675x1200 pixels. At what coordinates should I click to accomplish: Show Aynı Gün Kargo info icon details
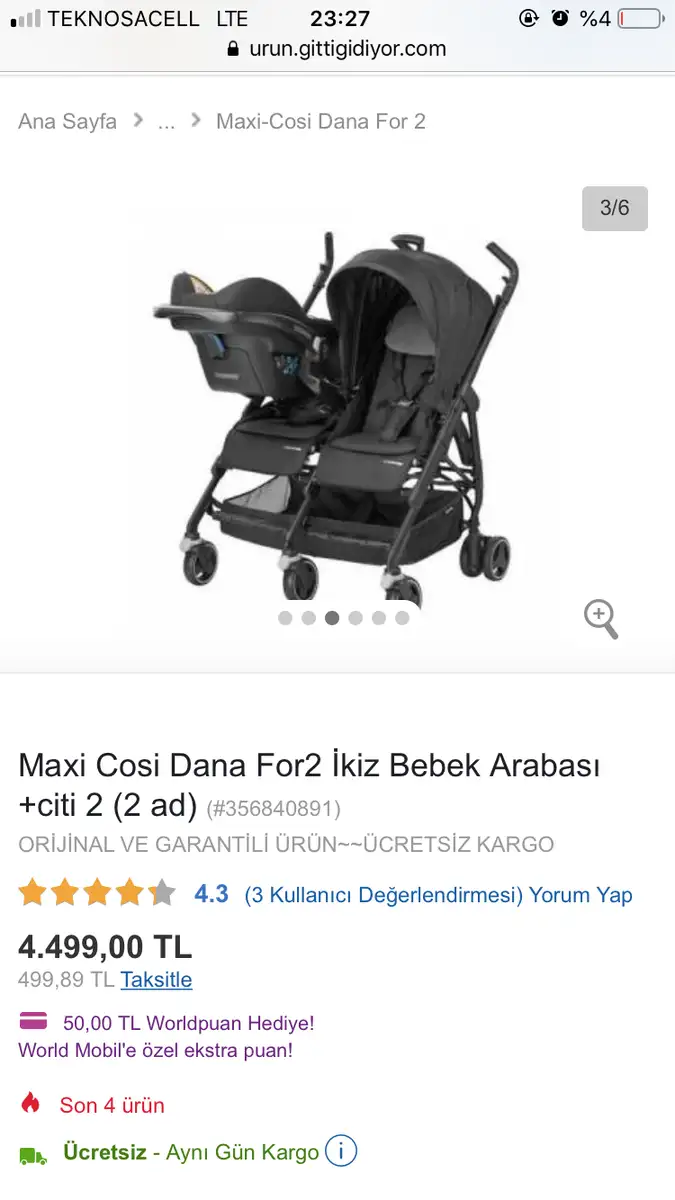[x=340, y=1151]
